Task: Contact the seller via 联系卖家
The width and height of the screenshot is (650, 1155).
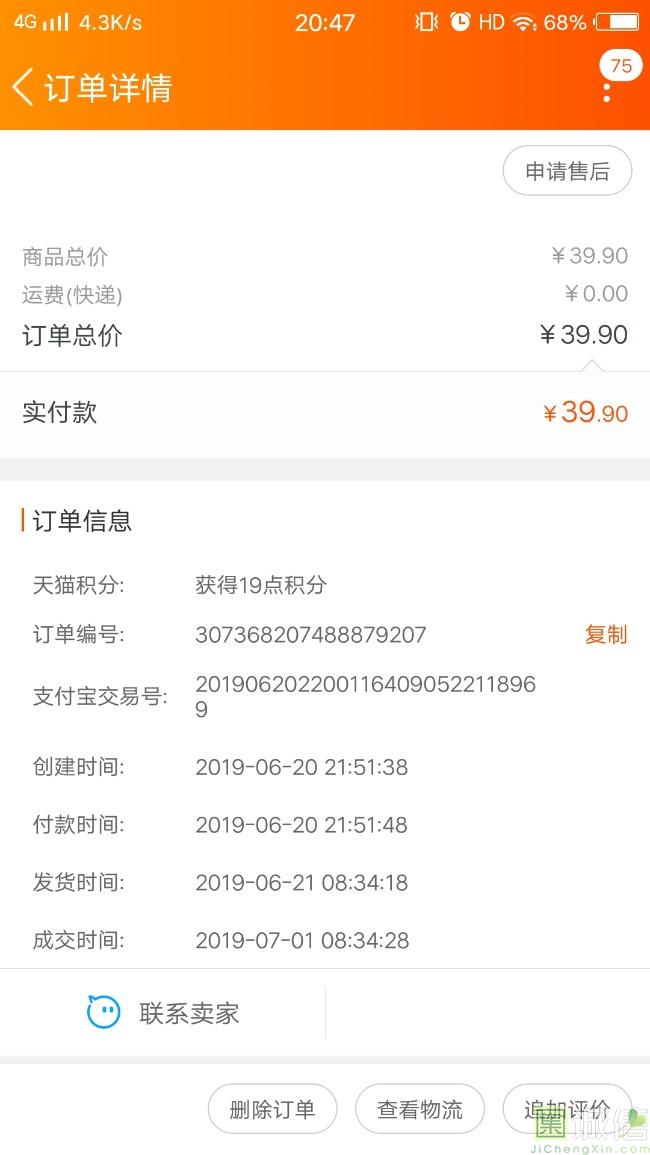Action: [164, 1013]
